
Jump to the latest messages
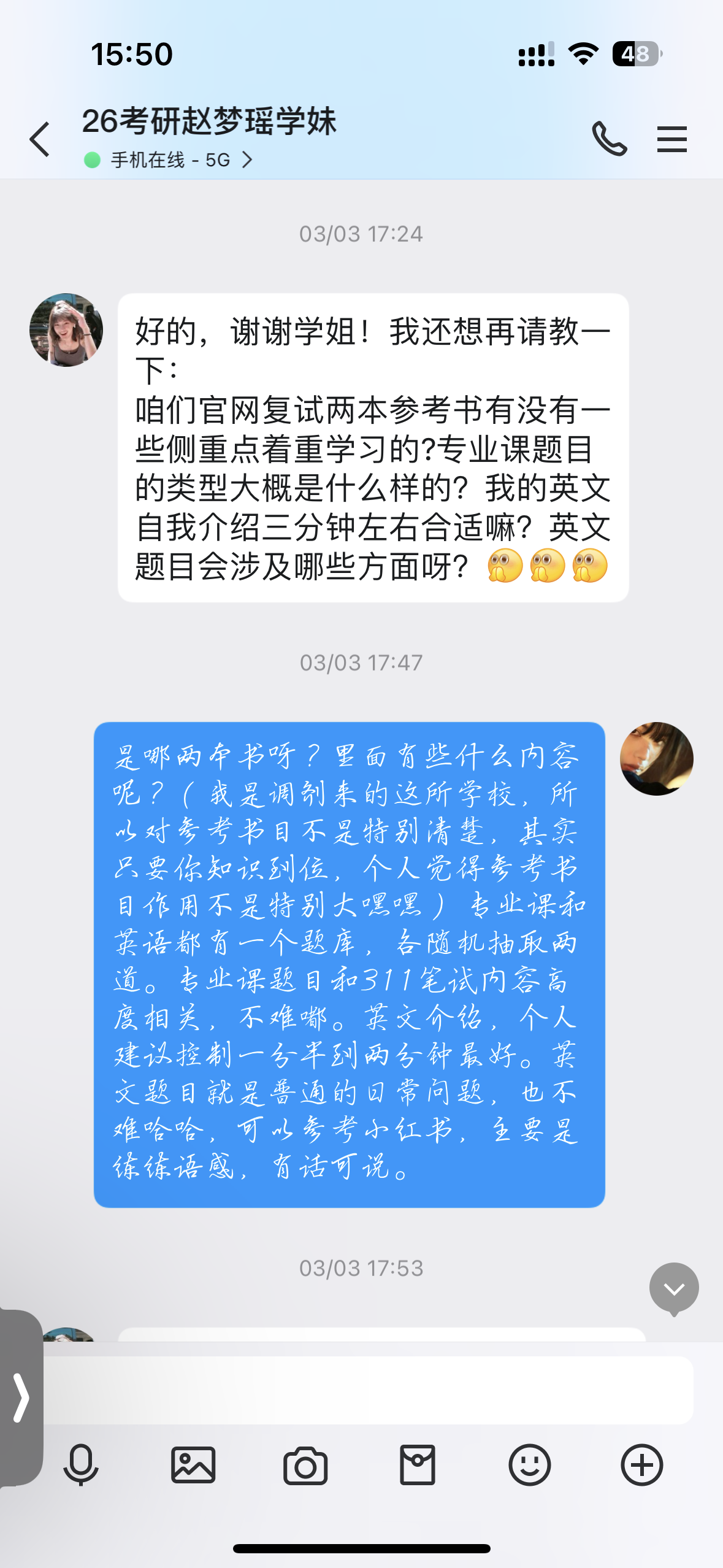(673, 1289)
